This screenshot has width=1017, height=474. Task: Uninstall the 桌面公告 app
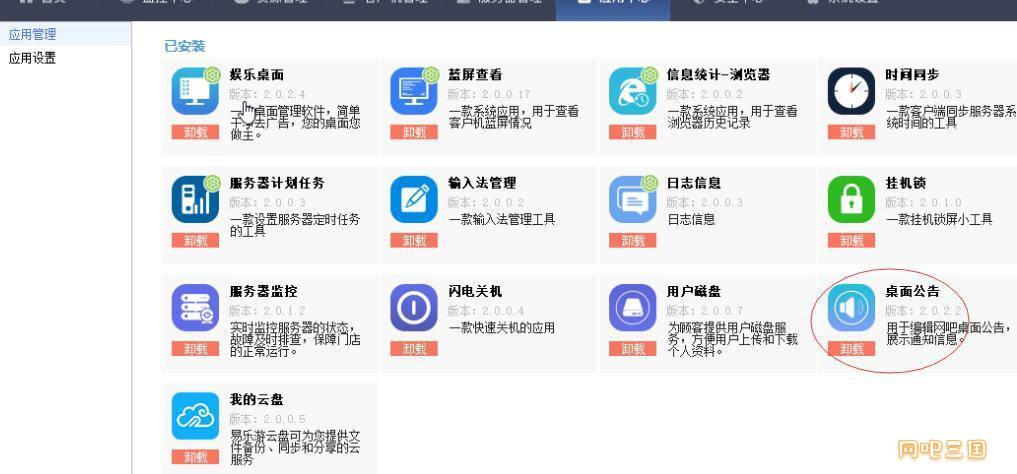click(x=850, y=349)
